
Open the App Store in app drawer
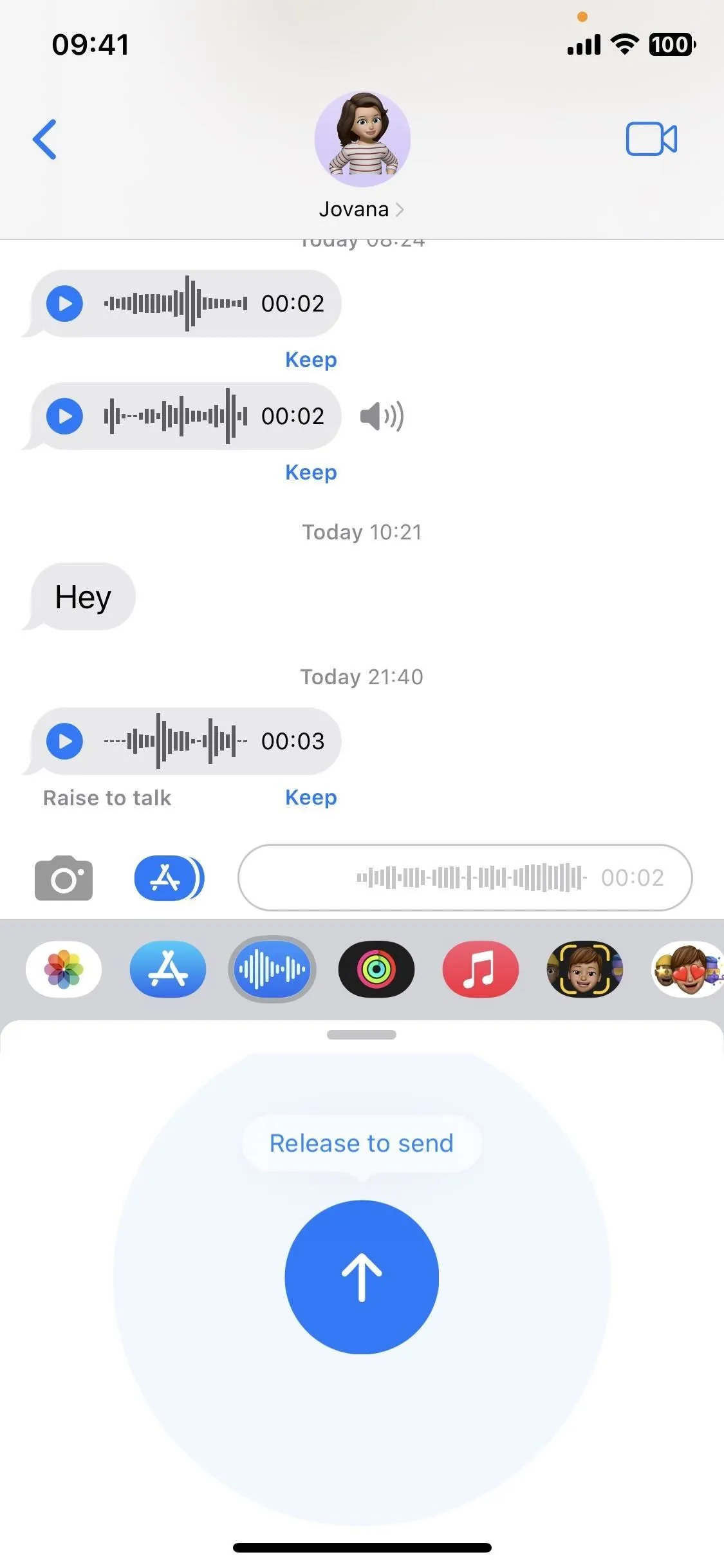[168, 969]
